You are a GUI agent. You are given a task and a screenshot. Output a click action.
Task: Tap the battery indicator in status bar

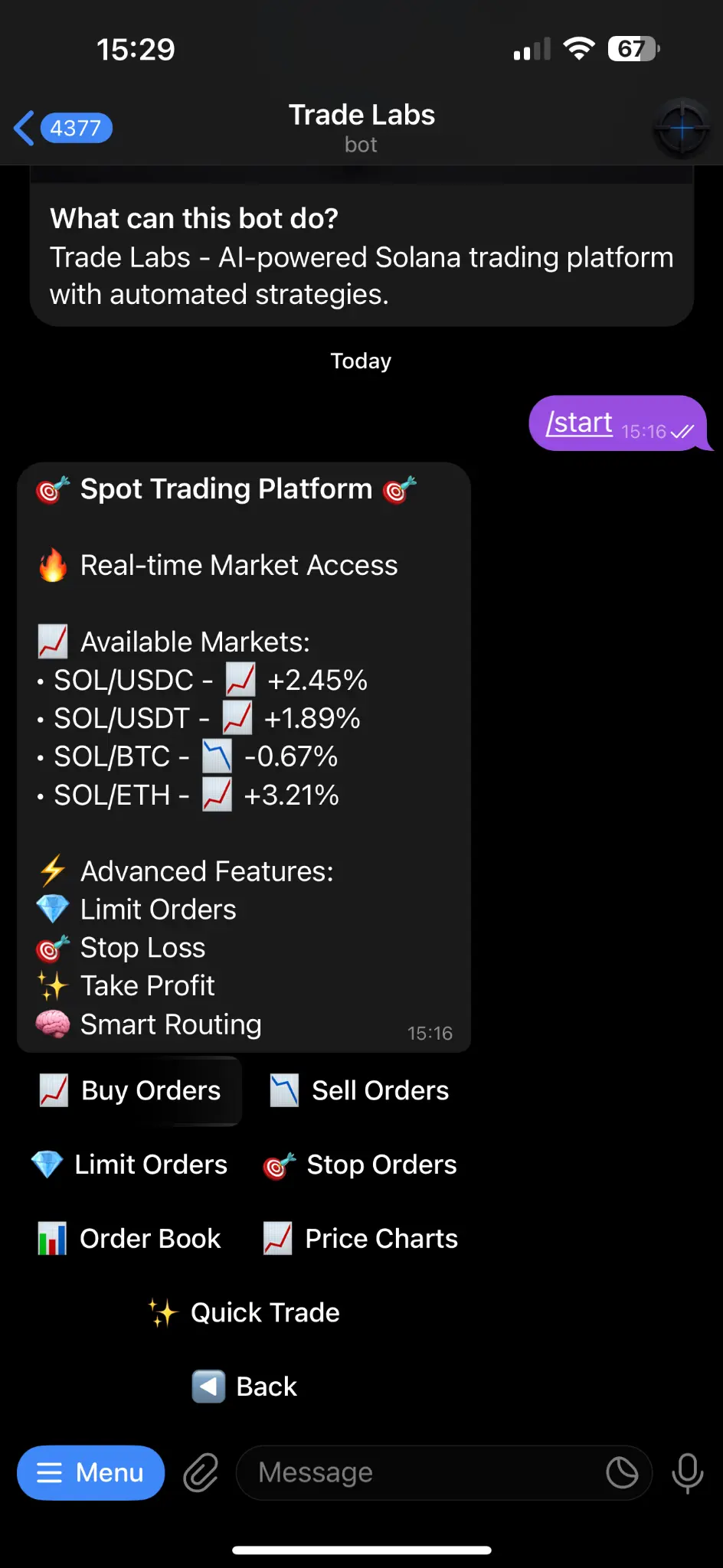point(631,48)
